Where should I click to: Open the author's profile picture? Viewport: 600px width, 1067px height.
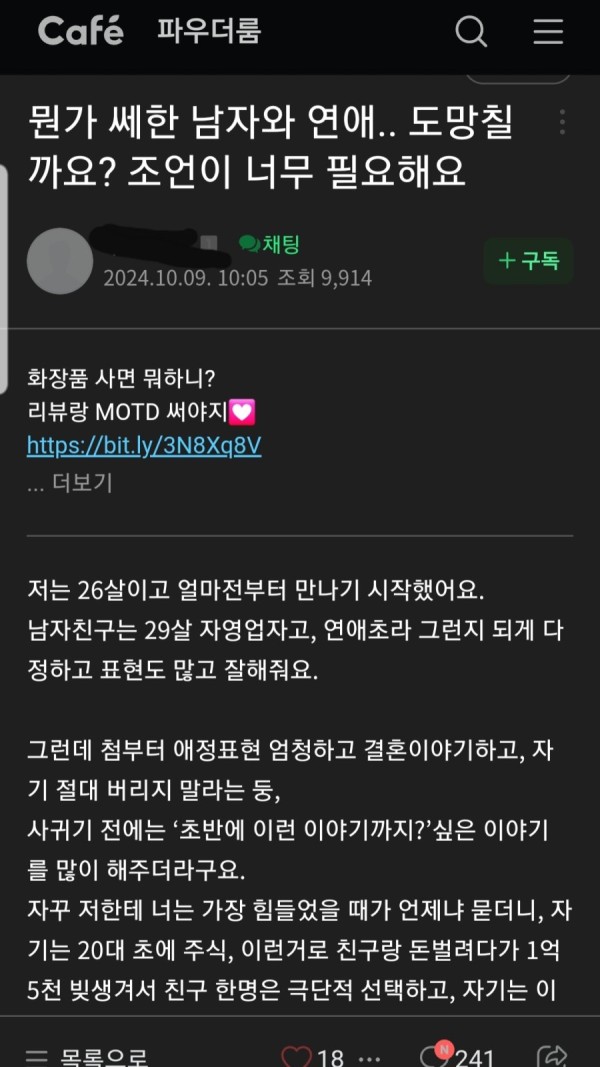59,261
